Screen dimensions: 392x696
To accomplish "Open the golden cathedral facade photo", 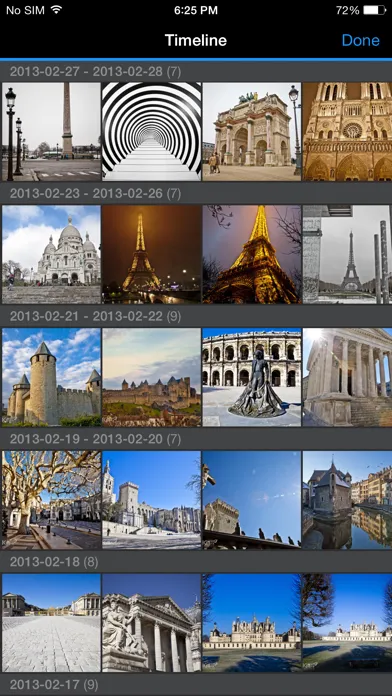I will [x=348, y=131].
